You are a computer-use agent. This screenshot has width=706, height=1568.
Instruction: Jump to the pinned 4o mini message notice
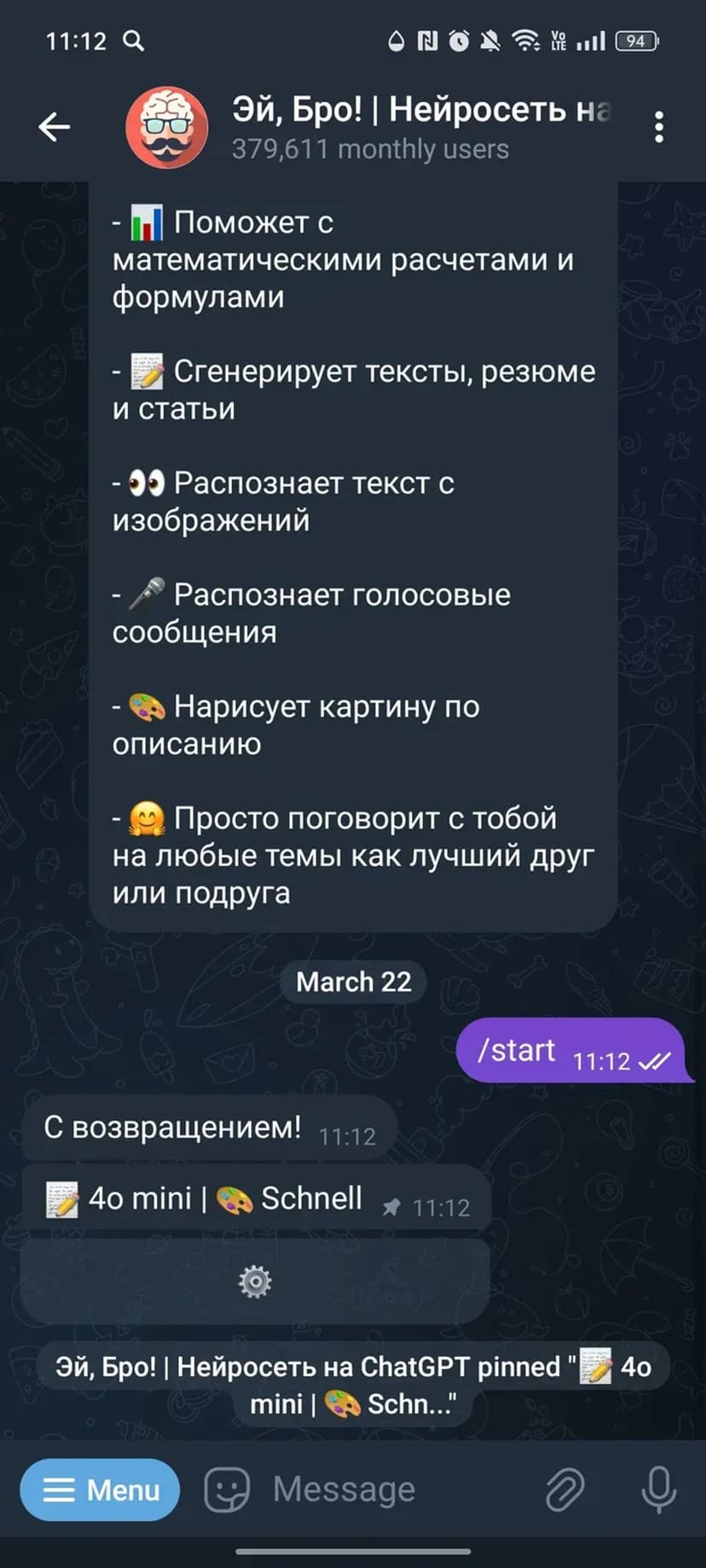[353, 1385]
